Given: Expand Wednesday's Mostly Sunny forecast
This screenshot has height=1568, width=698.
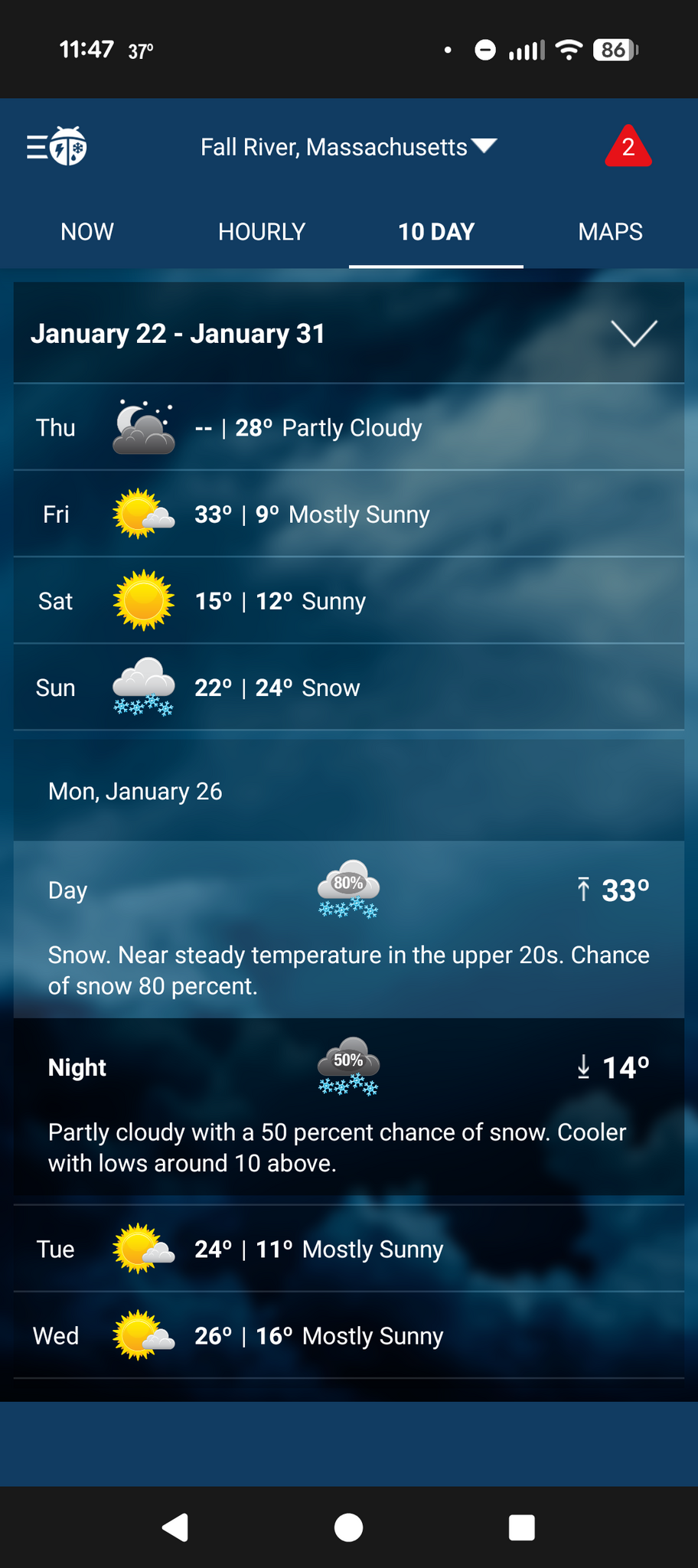Looking at the screenshot, I should pyautogui.click(x=348, y=1336).
